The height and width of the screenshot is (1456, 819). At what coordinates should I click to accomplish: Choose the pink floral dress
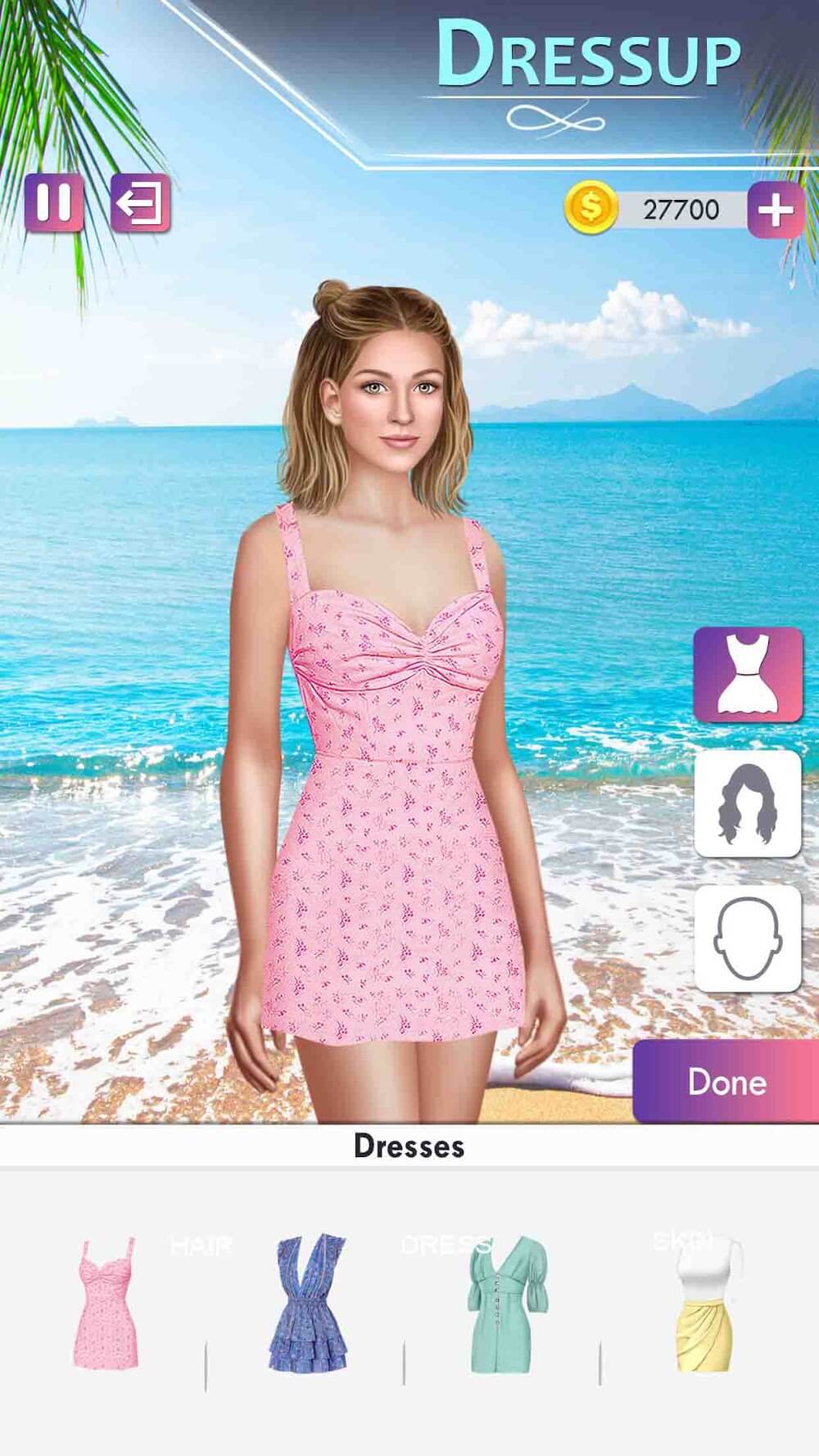click(x=106, y=1303)
